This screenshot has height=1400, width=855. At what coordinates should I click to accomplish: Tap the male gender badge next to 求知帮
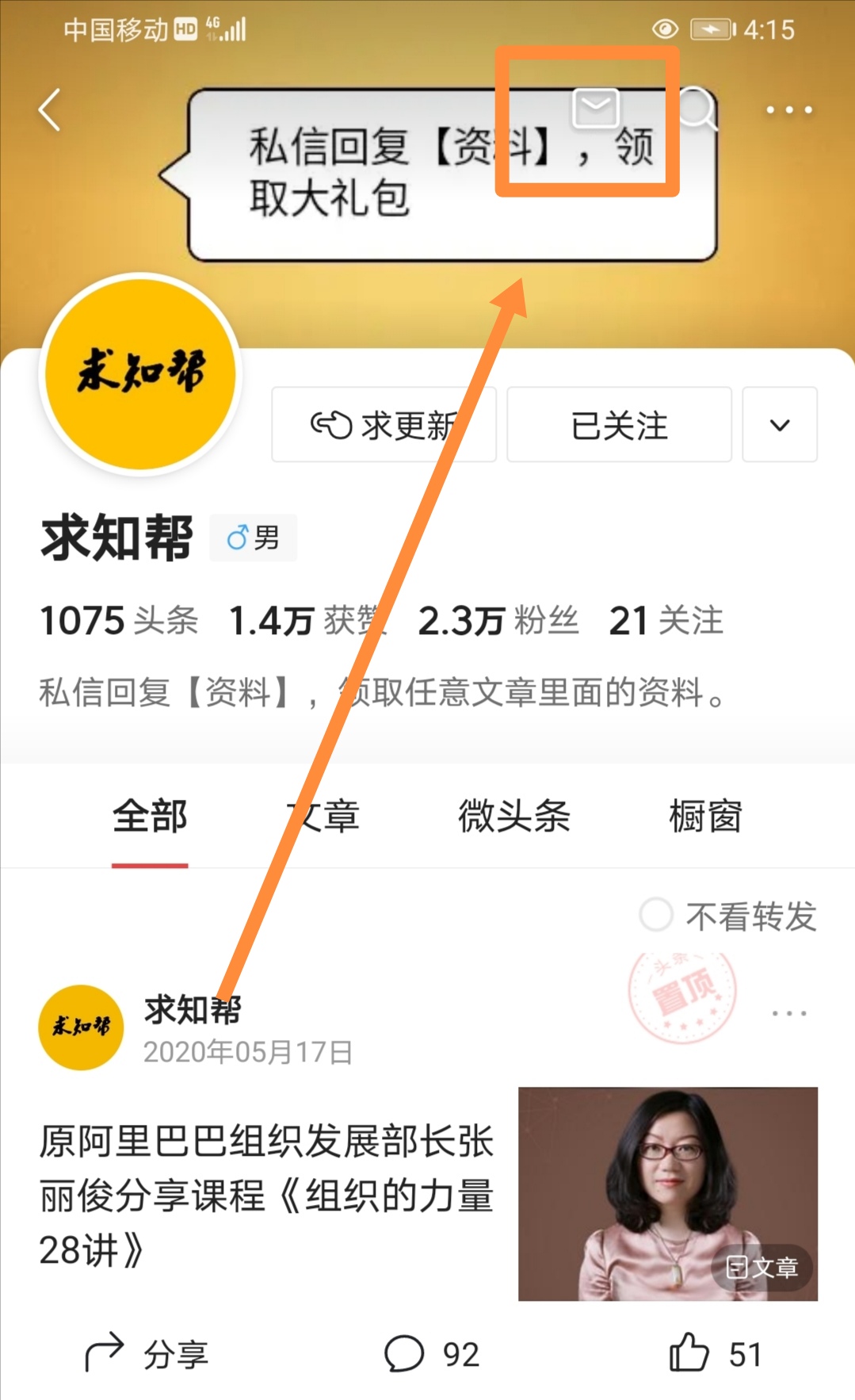252,537
